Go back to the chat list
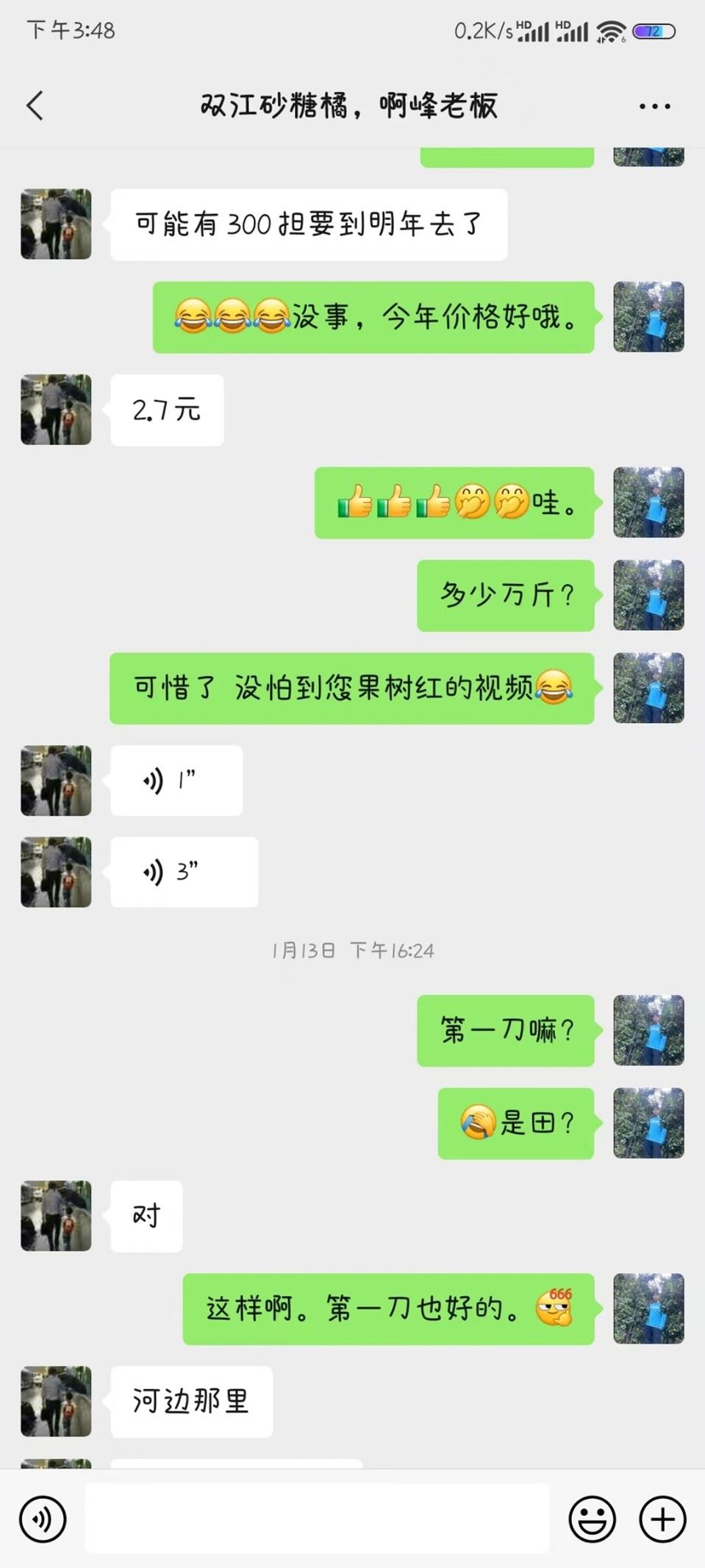The width and height of the screenshot is (705, 1568). pos(35,105)
